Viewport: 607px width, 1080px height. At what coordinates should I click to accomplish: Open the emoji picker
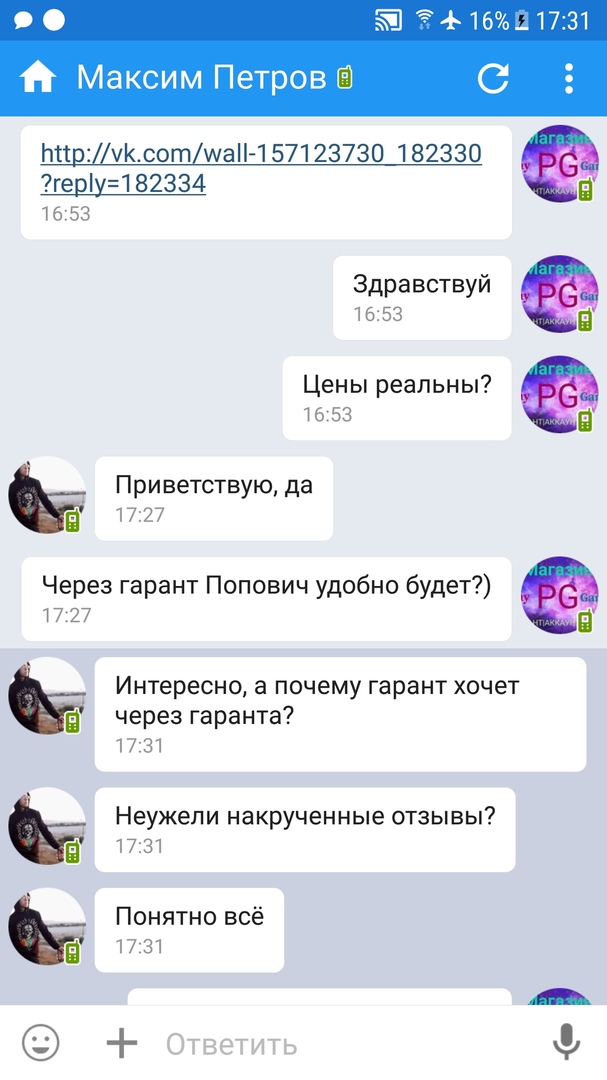(x=41, y=1043)
